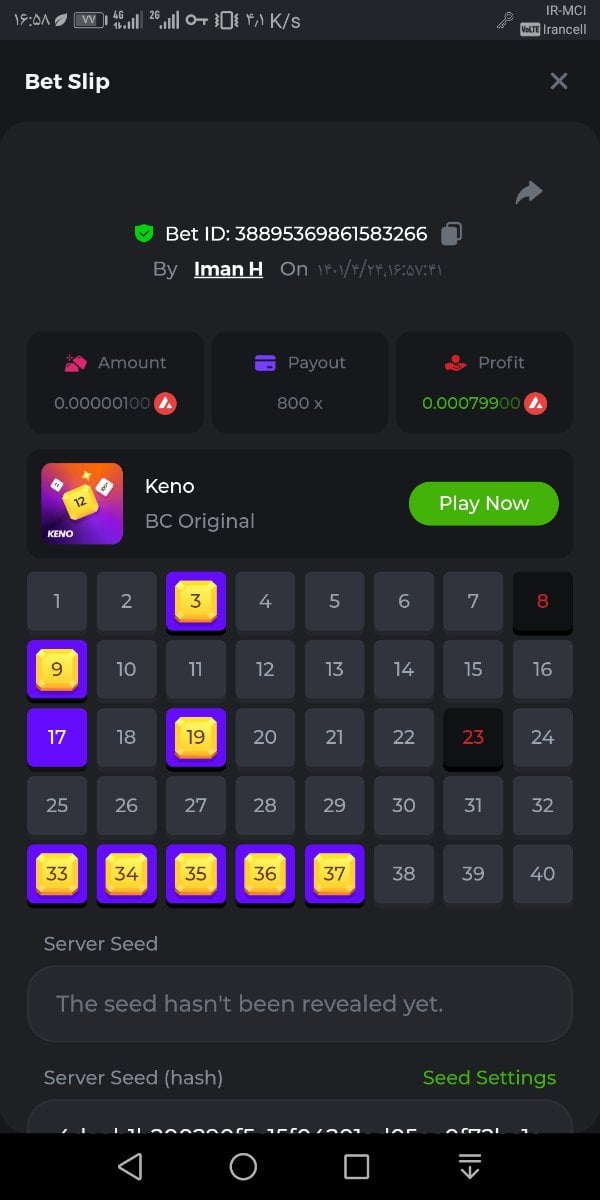Copy the Bet ID

coord(451,234)
